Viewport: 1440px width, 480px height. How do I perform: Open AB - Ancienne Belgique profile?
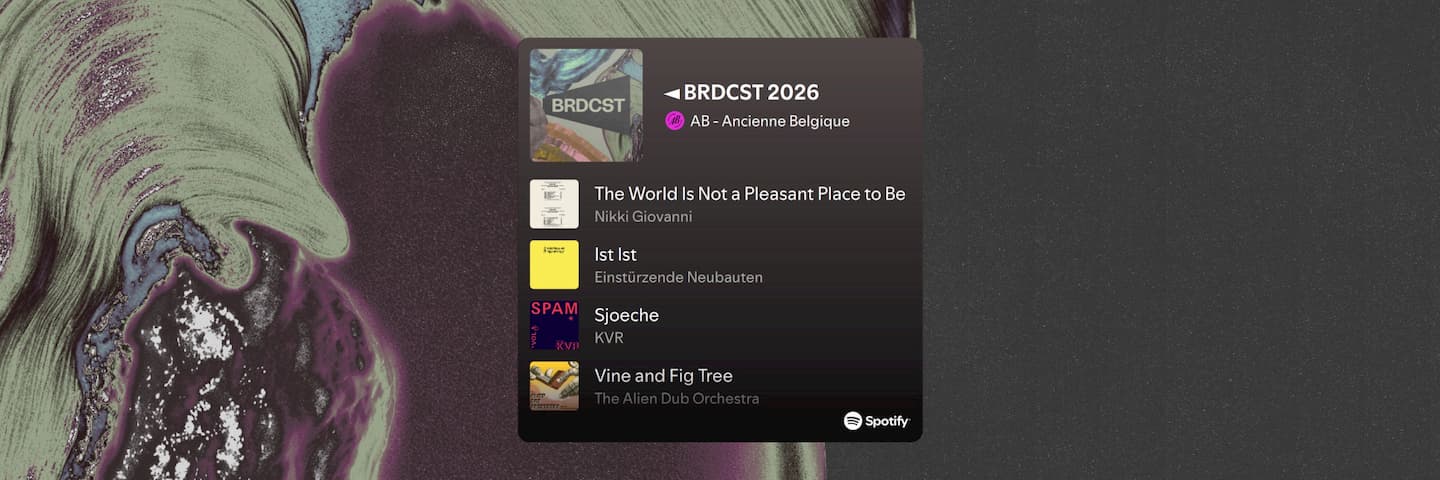point(769,121)
